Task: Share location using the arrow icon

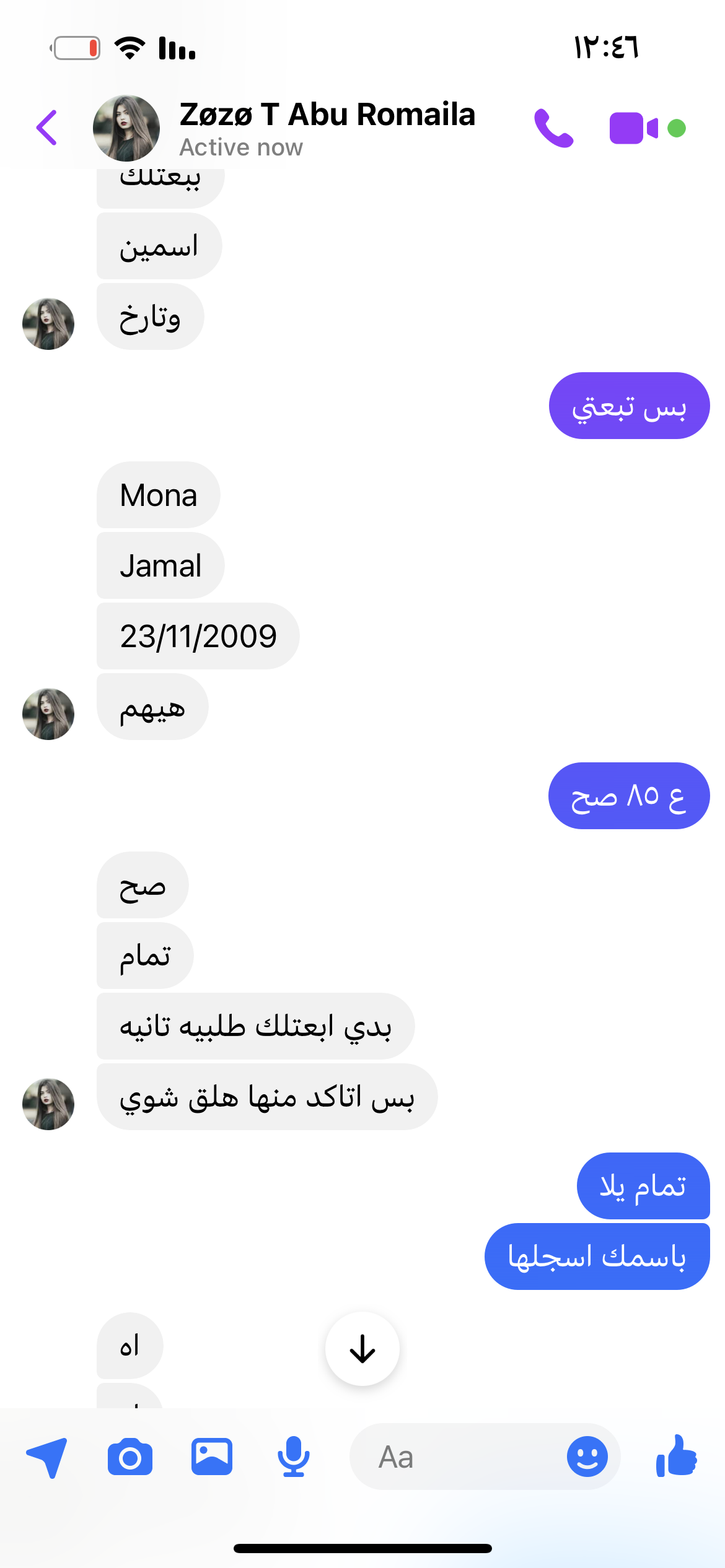Action: [46, 1457]
